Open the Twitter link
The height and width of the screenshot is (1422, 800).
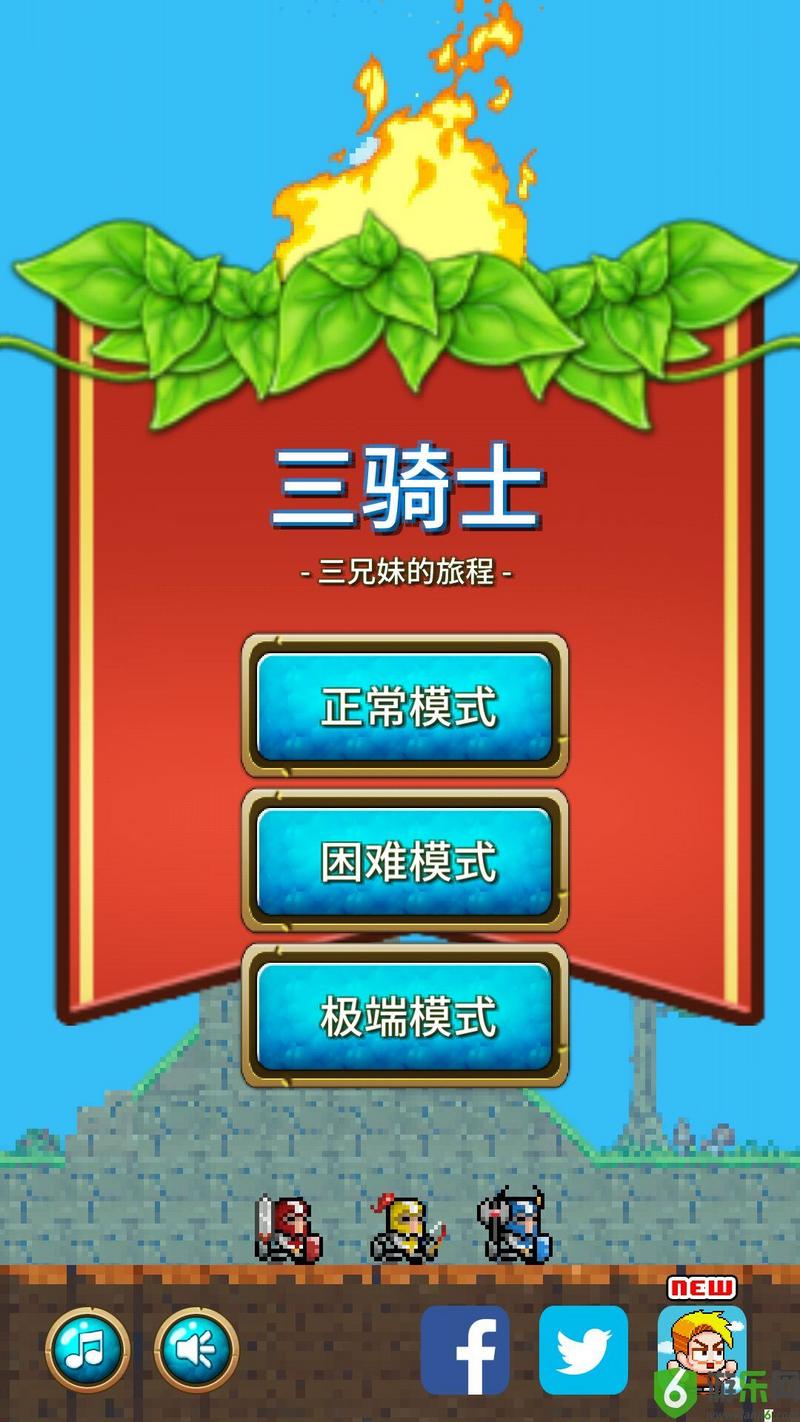click(x=583, y=1350)
